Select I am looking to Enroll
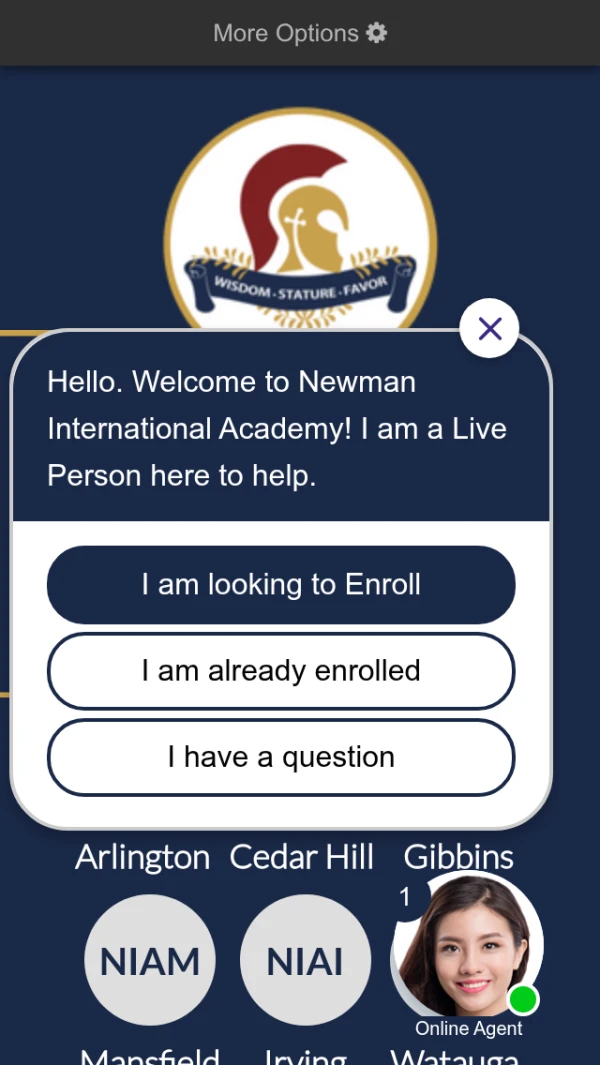The height and width of the screenshot is (1065, 600). (x=281, y=585)
